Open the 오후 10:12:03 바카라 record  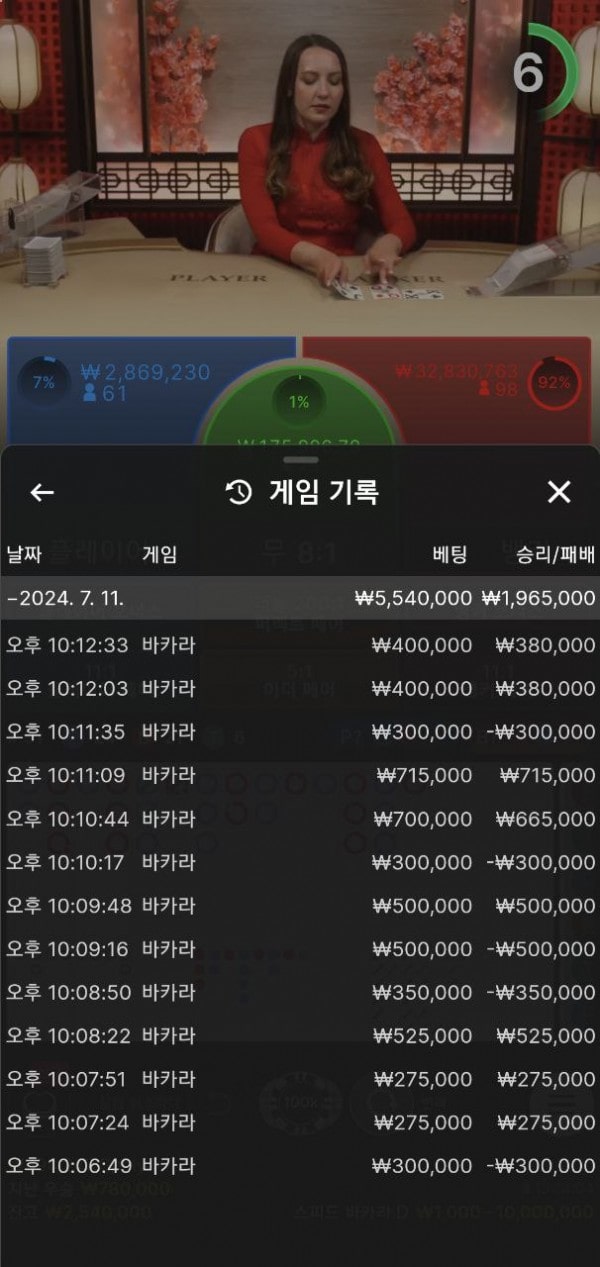(300, 689)
